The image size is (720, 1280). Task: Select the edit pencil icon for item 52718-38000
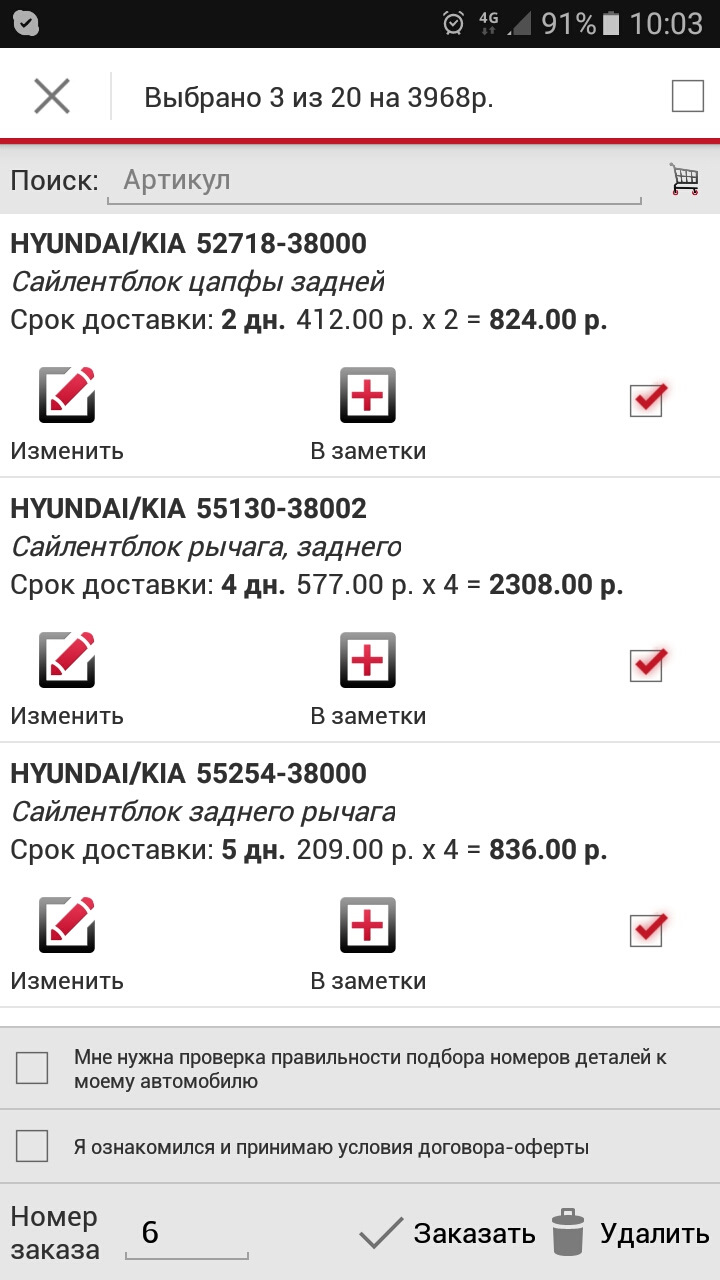click(x=65, y=394)
